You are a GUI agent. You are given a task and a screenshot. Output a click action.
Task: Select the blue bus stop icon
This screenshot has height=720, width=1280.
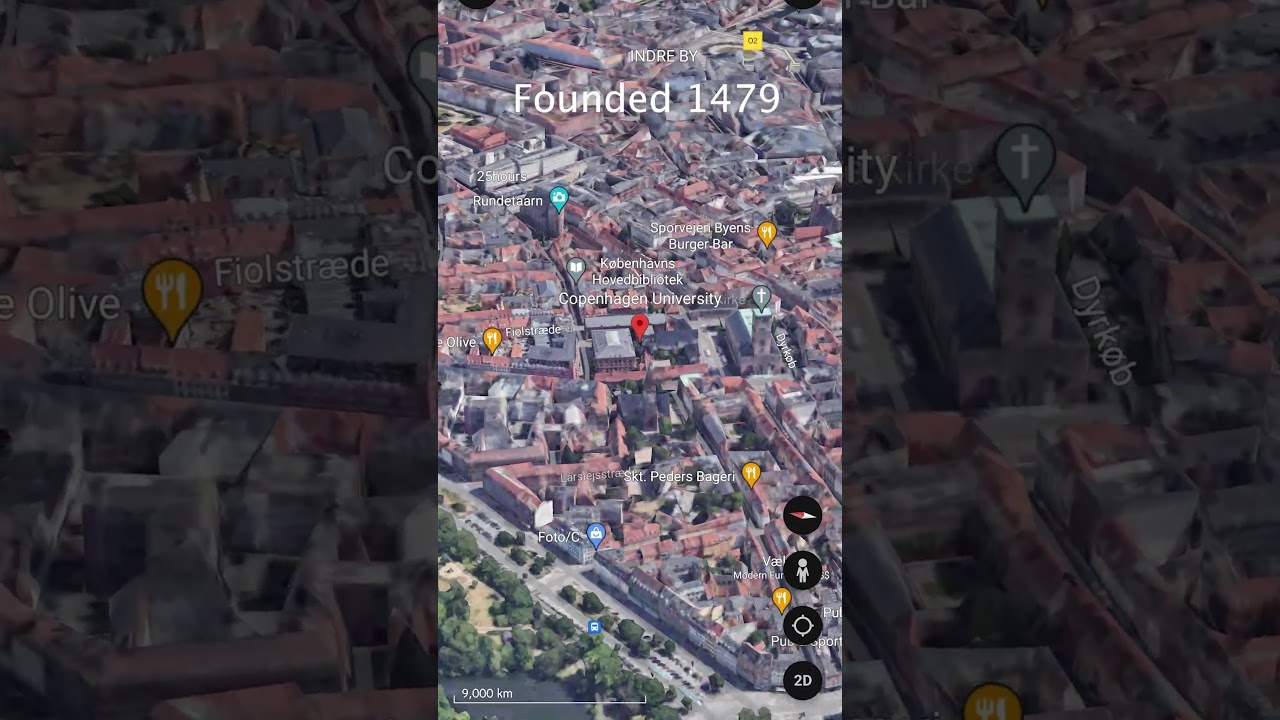pos(595,627)
